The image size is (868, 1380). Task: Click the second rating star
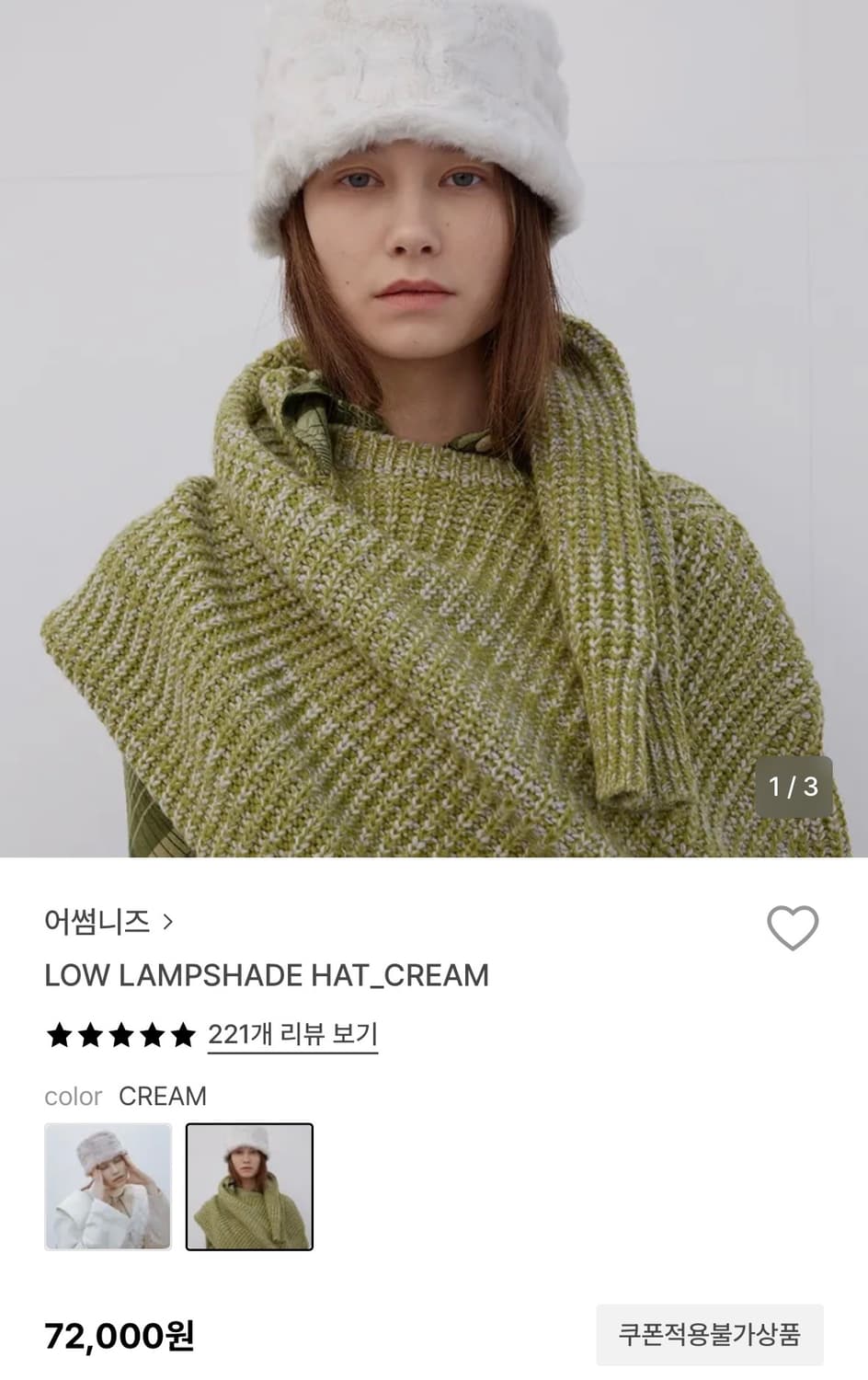coord(90,1034)
